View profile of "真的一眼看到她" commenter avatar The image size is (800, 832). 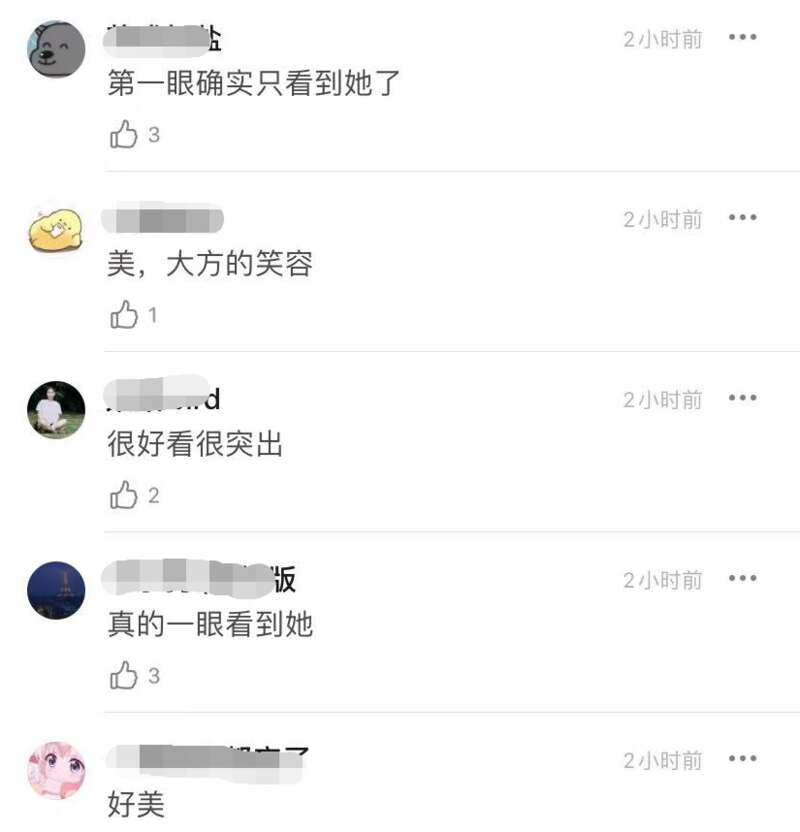[56, 590]
